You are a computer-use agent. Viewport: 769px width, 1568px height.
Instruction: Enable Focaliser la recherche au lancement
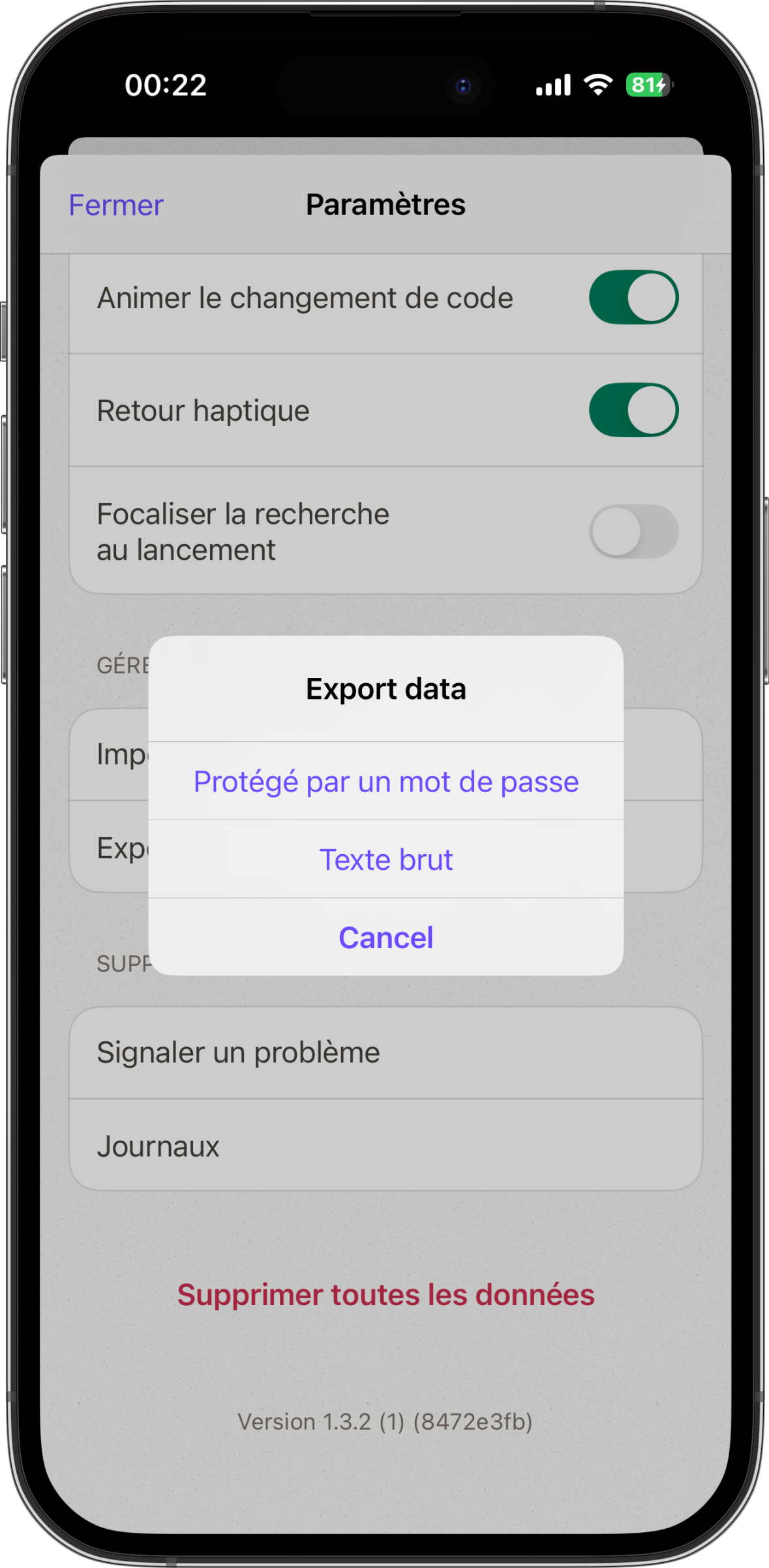click(633, 531)
